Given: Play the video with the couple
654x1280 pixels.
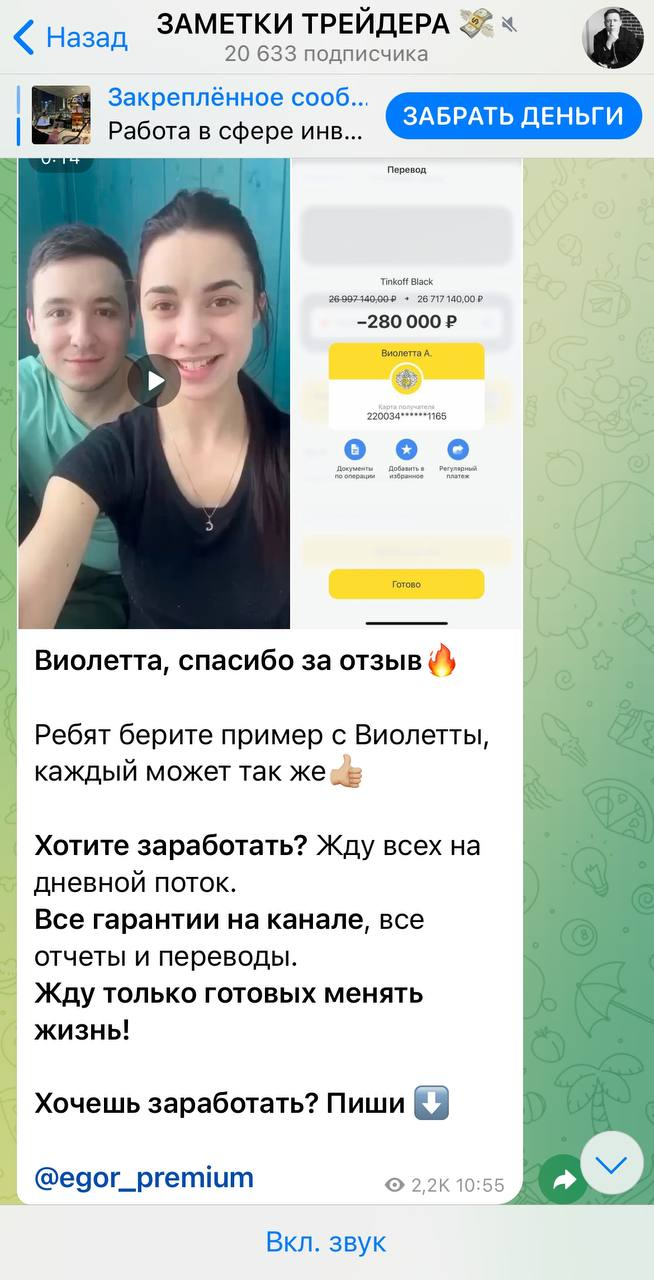Looking at the screenshot, I should pos(154,381).
